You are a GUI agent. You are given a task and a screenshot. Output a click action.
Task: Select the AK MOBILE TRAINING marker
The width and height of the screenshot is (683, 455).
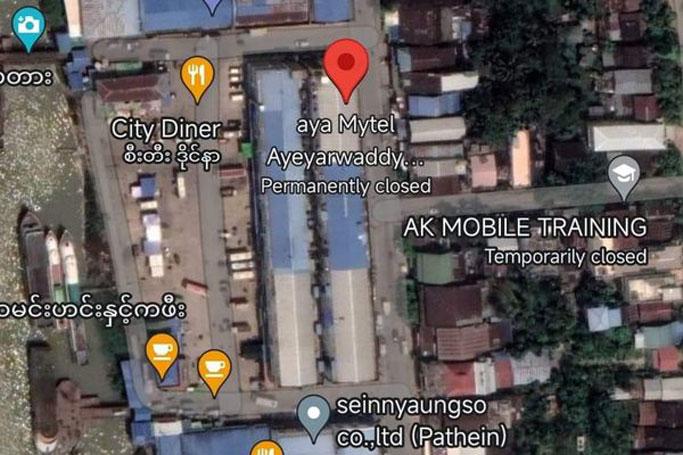tap(624, 175)
